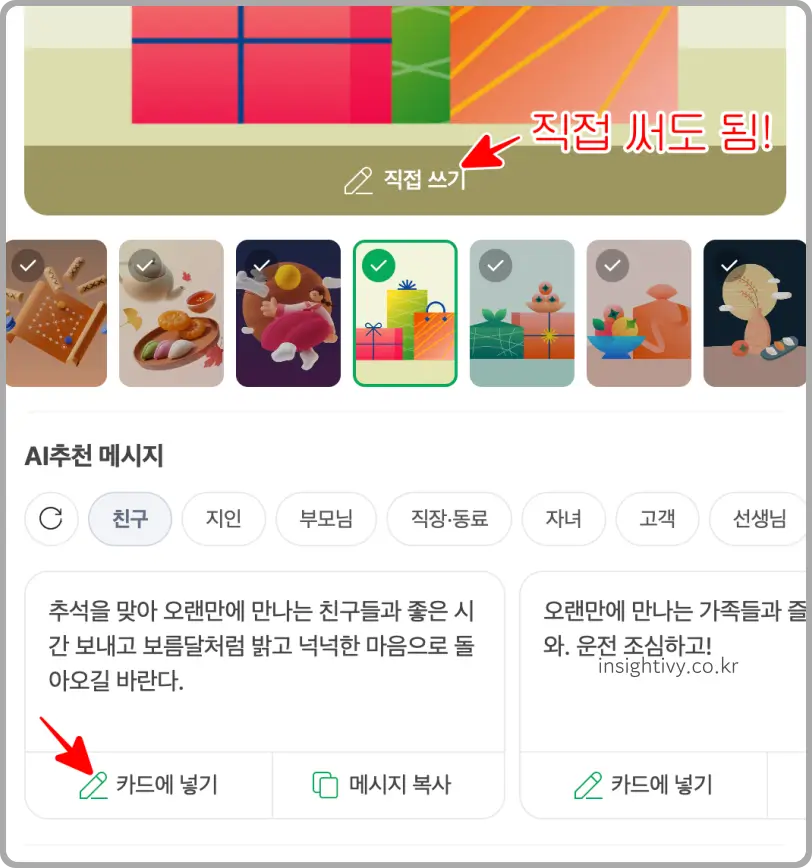The image size is (812, 868).
Task: Switch to the 선생님 chip
Action: pyautogui.click(x=759, y=519)
